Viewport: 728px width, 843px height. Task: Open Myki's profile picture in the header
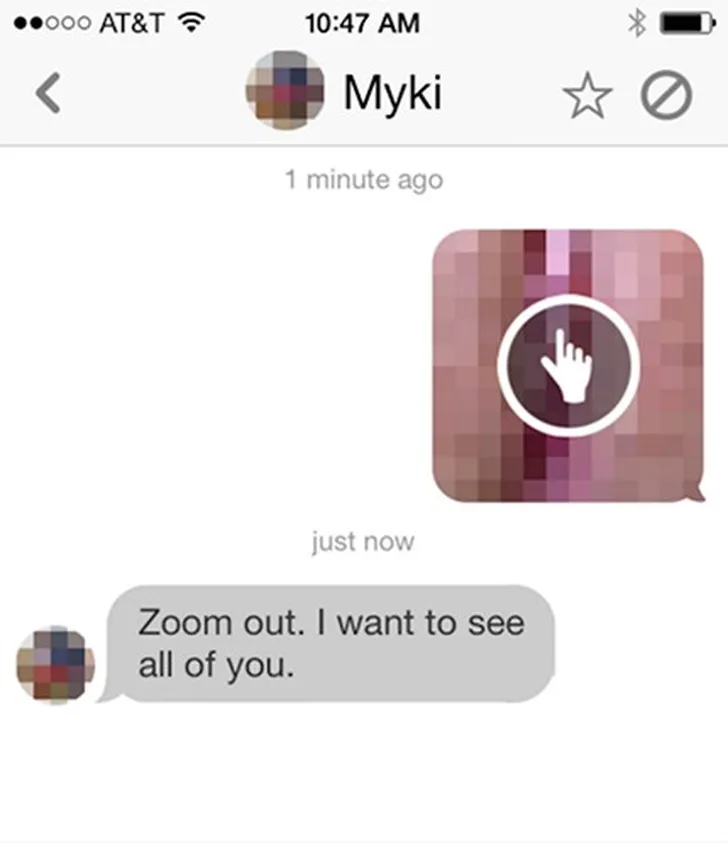pos(285,92)
